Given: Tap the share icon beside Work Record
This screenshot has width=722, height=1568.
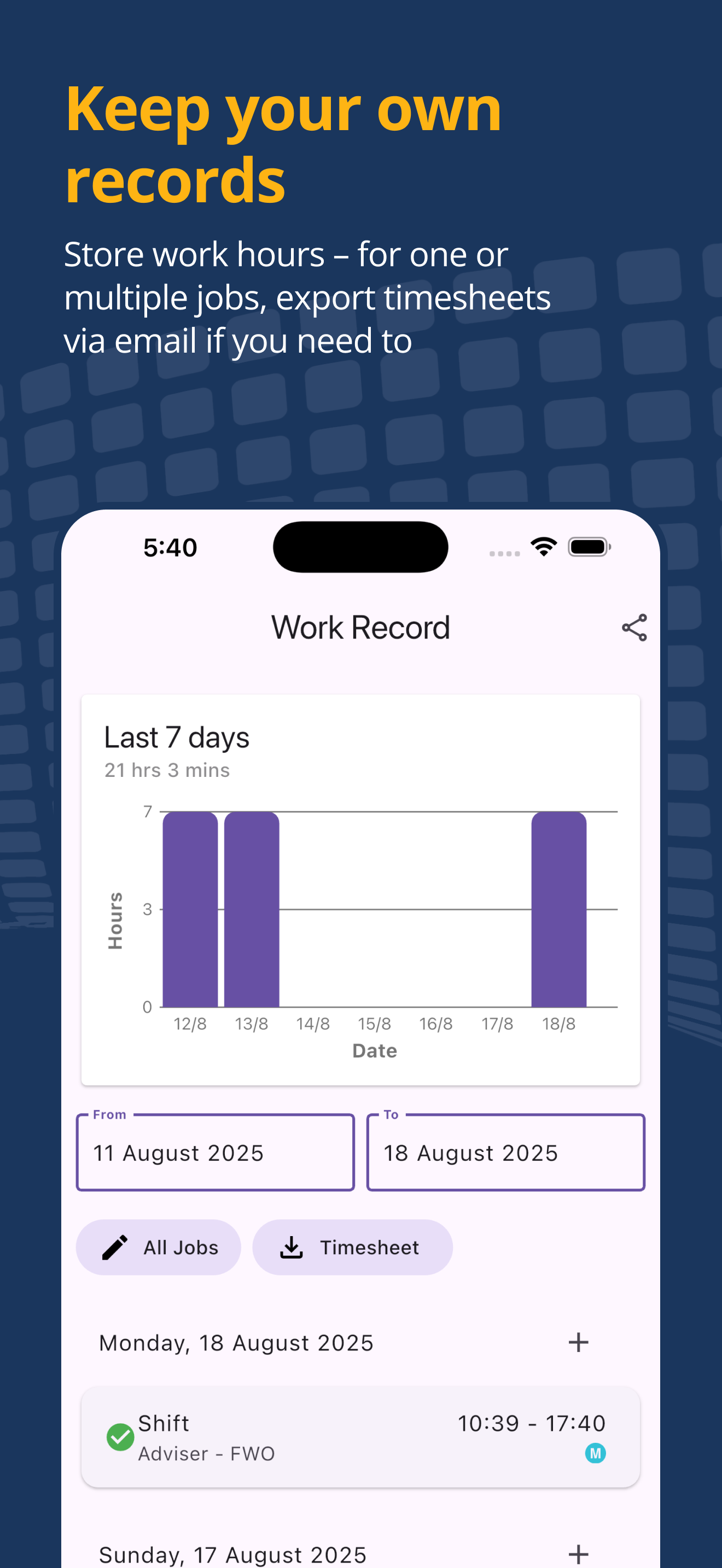Looking at the screenshot, I should point(633,628).
